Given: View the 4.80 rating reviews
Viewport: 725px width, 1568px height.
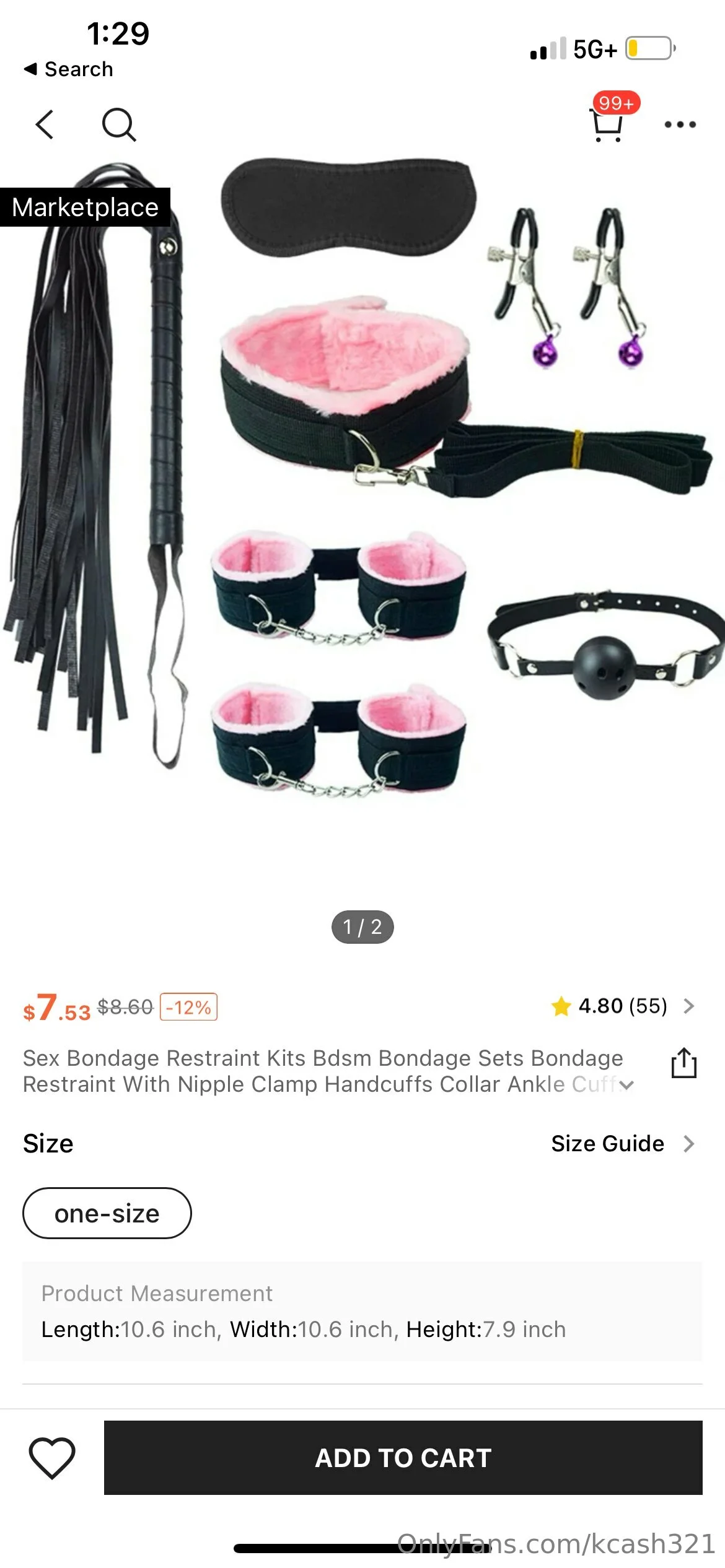Looking at the screenshot, I should point(623,1006).
